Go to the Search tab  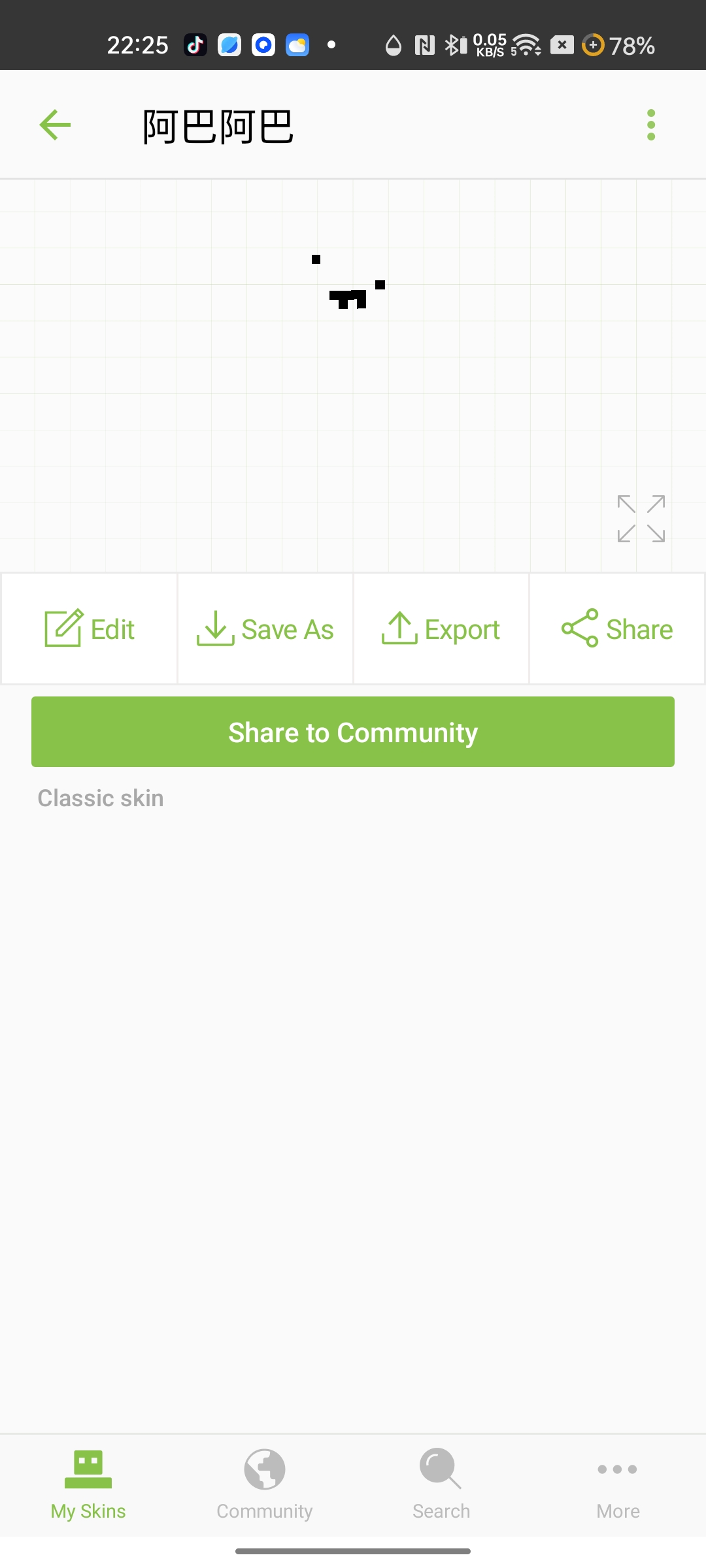click(x=441, y=1484)
